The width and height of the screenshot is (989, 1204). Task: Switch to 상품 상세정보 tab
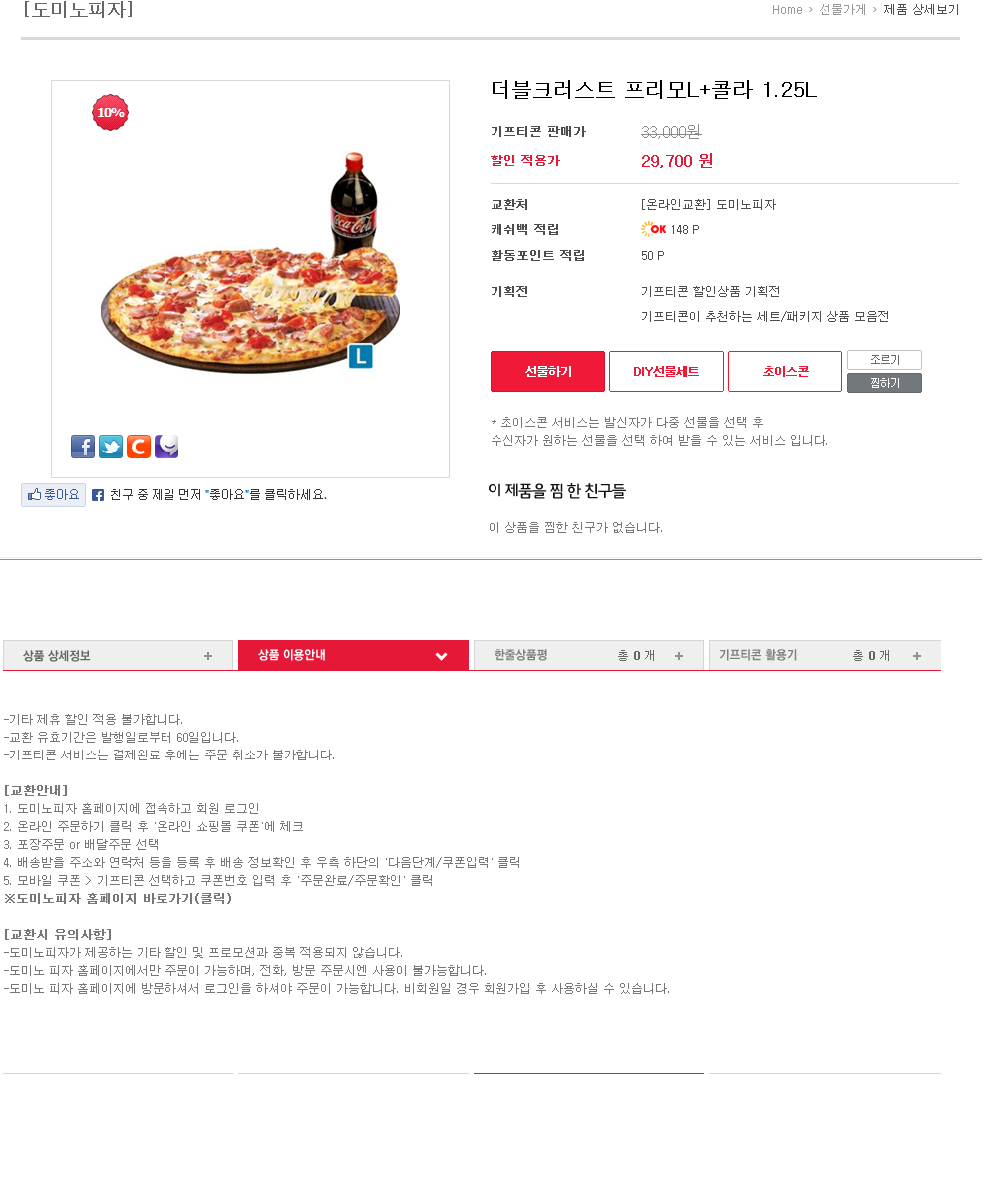pyautogui.click(x=118, y=655)
